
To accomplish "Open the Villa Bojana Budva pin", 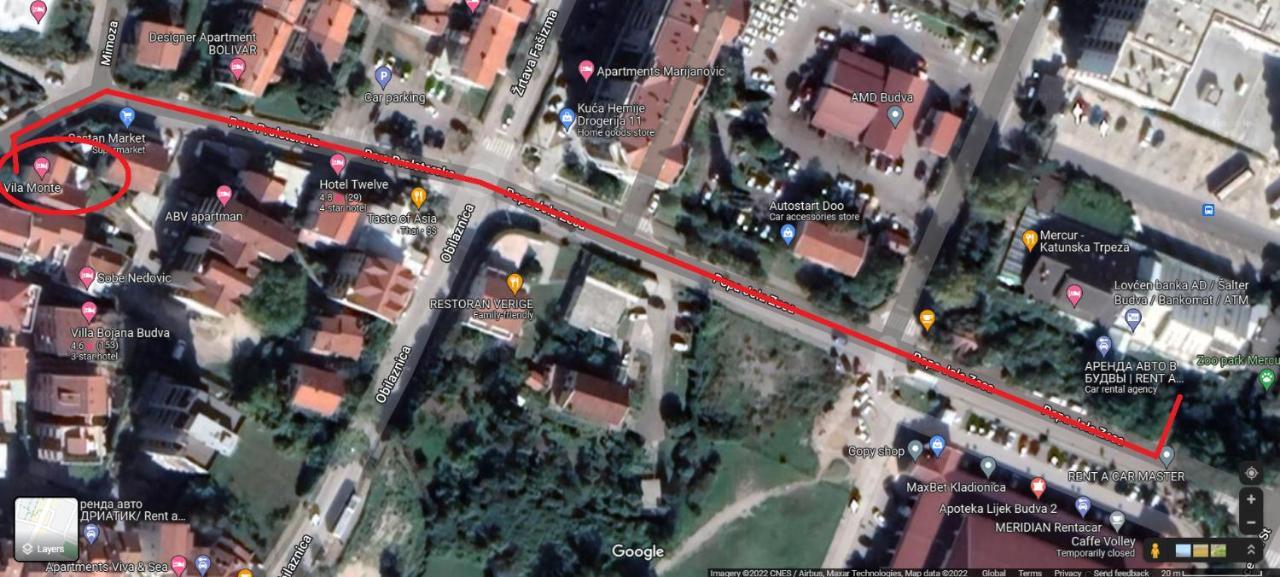I will pyautogui.click(x=89, y=312).
